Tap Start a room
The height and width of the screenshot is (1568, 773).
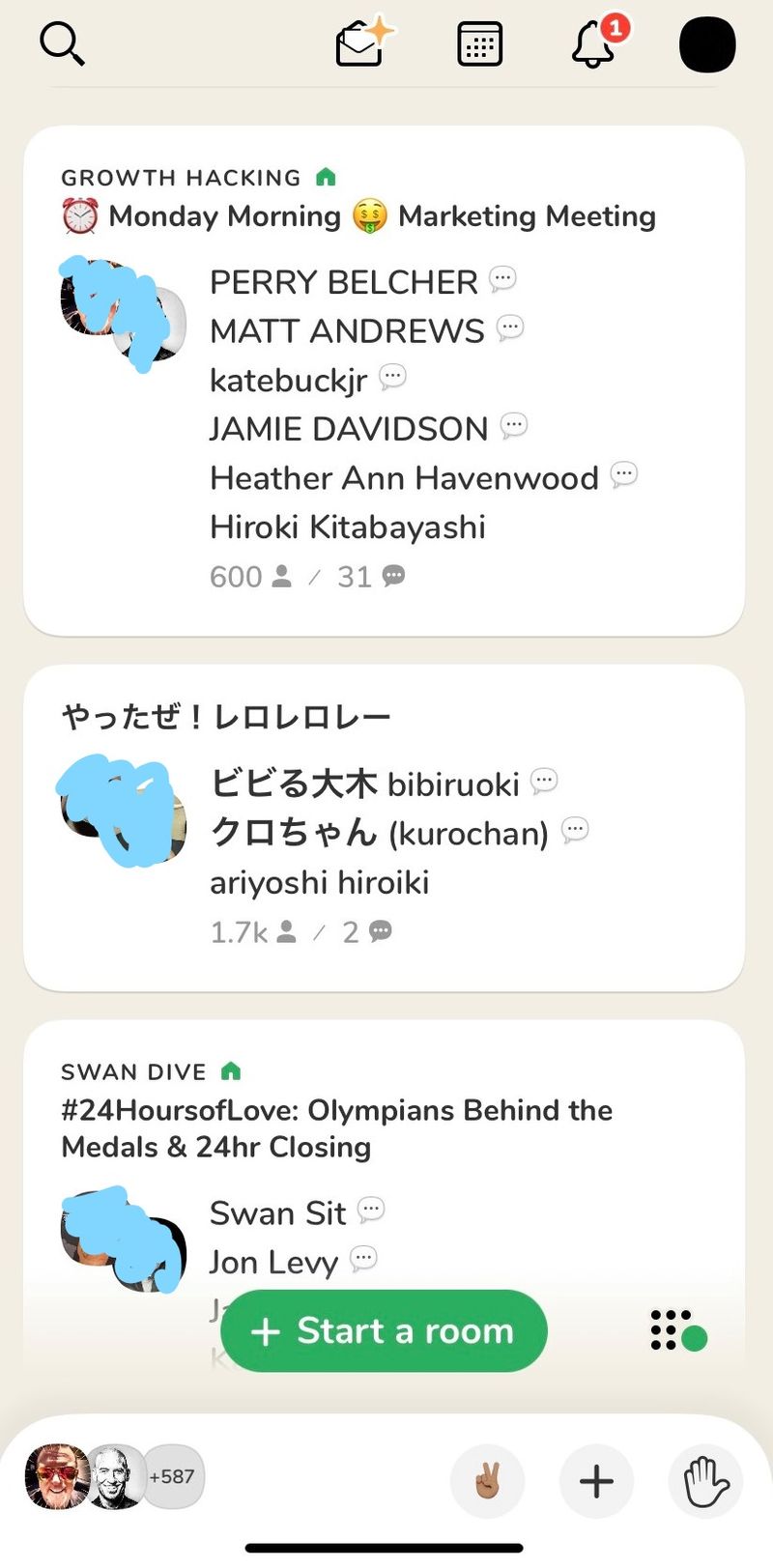pos(384,1330)
